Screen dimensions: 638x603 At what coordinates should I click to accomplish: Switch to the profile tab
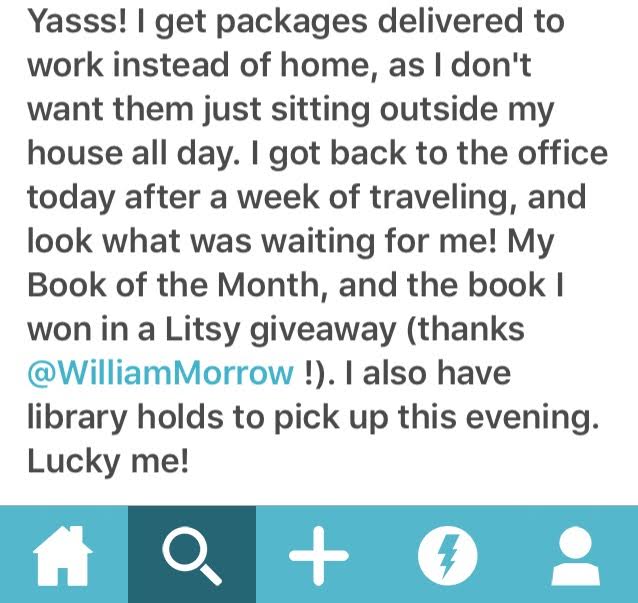575,555
